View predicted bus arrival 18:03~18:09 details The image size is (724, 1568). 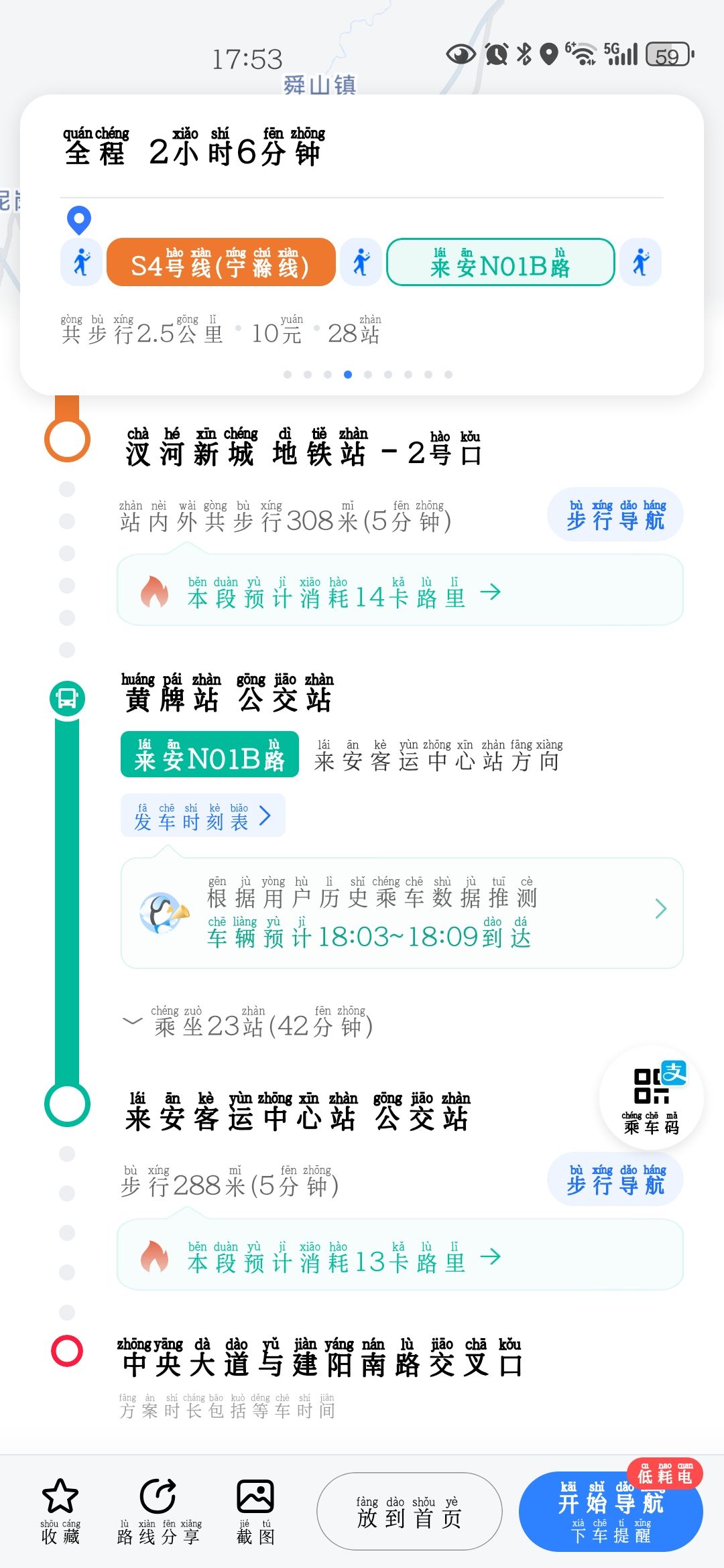pos(401,913)
